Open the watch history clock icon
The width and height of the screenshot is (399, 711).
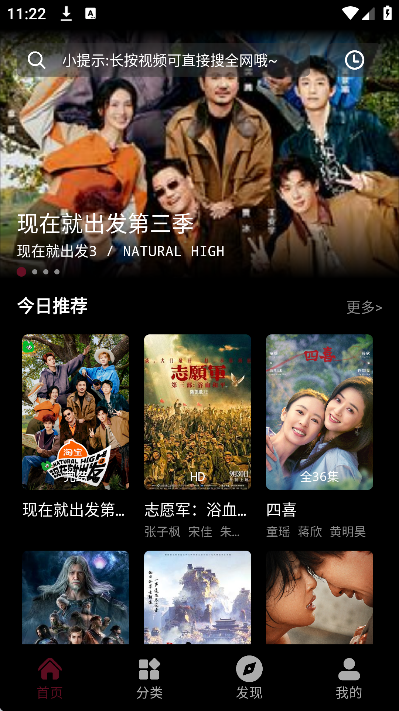click(x=354, y=60)
